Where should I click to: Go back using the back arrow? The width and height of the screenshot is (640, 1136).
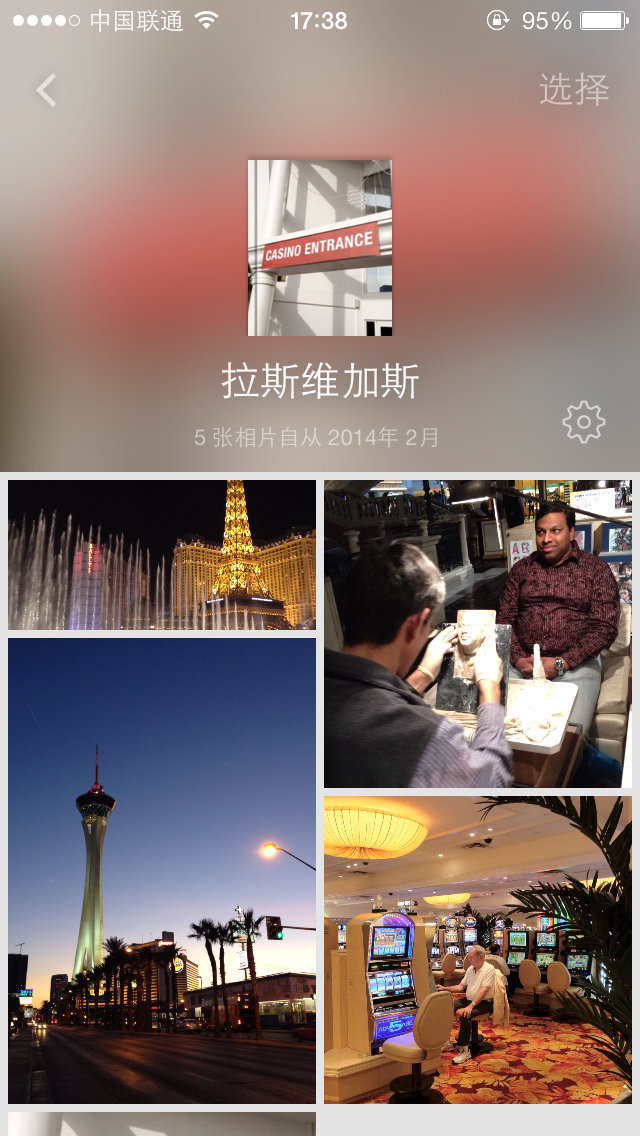[x=46, y=90]
